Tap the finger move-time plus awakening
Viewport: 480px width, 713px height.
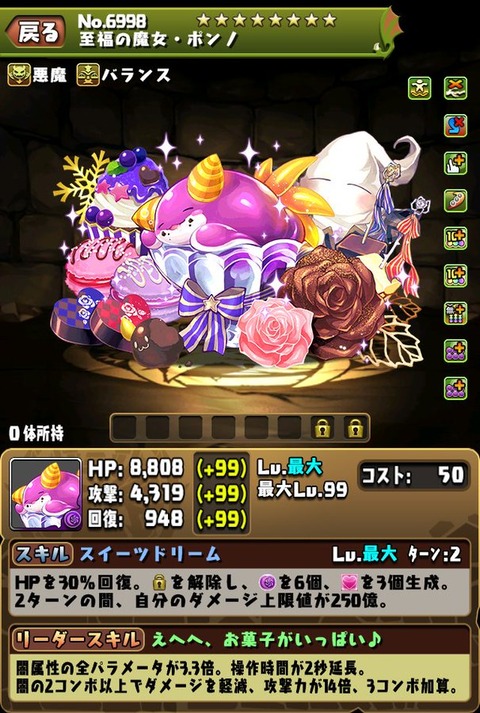[x=455, y=164]
